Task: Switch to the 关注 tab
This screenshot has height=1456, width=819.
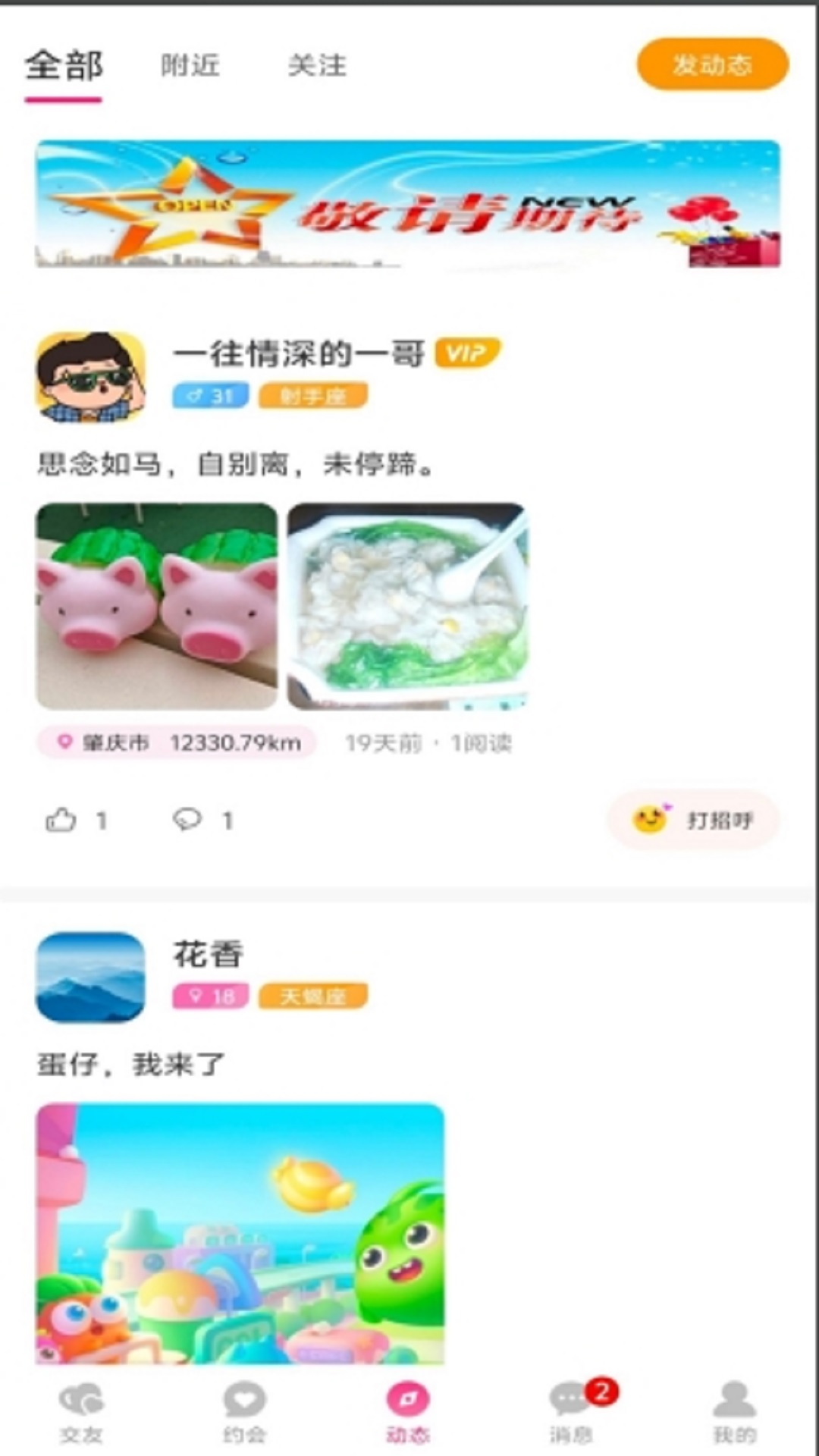Action: (315, 67)
